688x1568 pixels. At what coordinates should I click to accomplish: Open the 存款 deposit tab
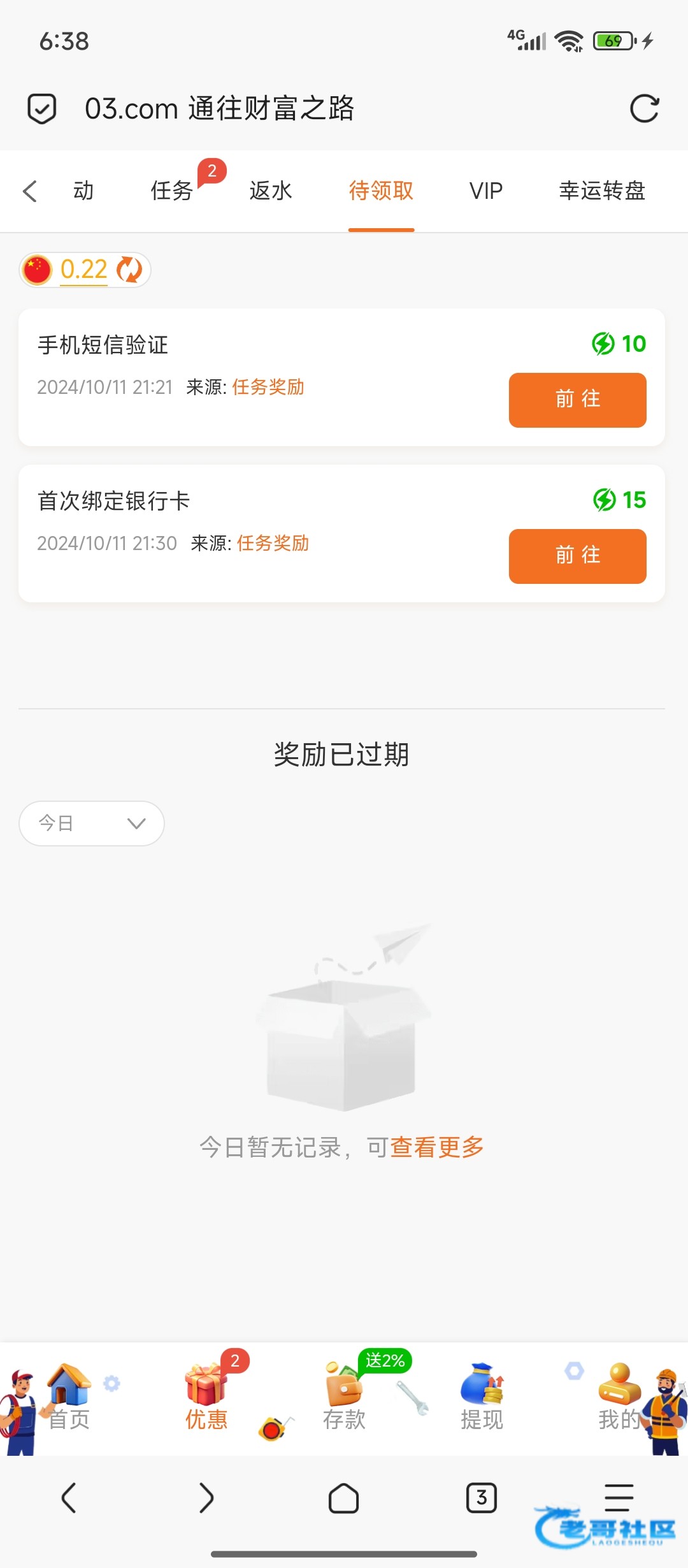click(344, 1396)
